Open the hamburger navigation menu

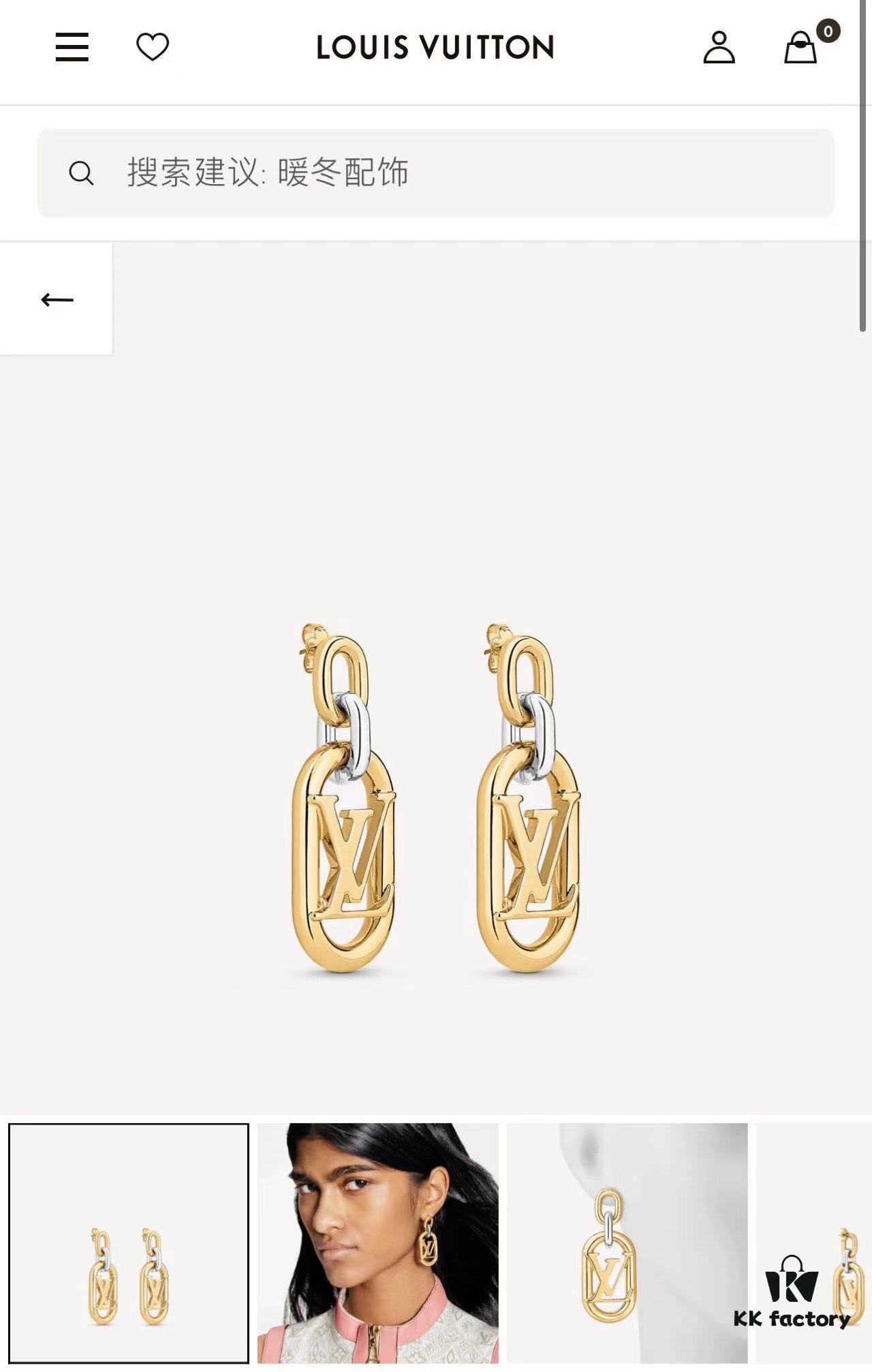click(72, 48)
